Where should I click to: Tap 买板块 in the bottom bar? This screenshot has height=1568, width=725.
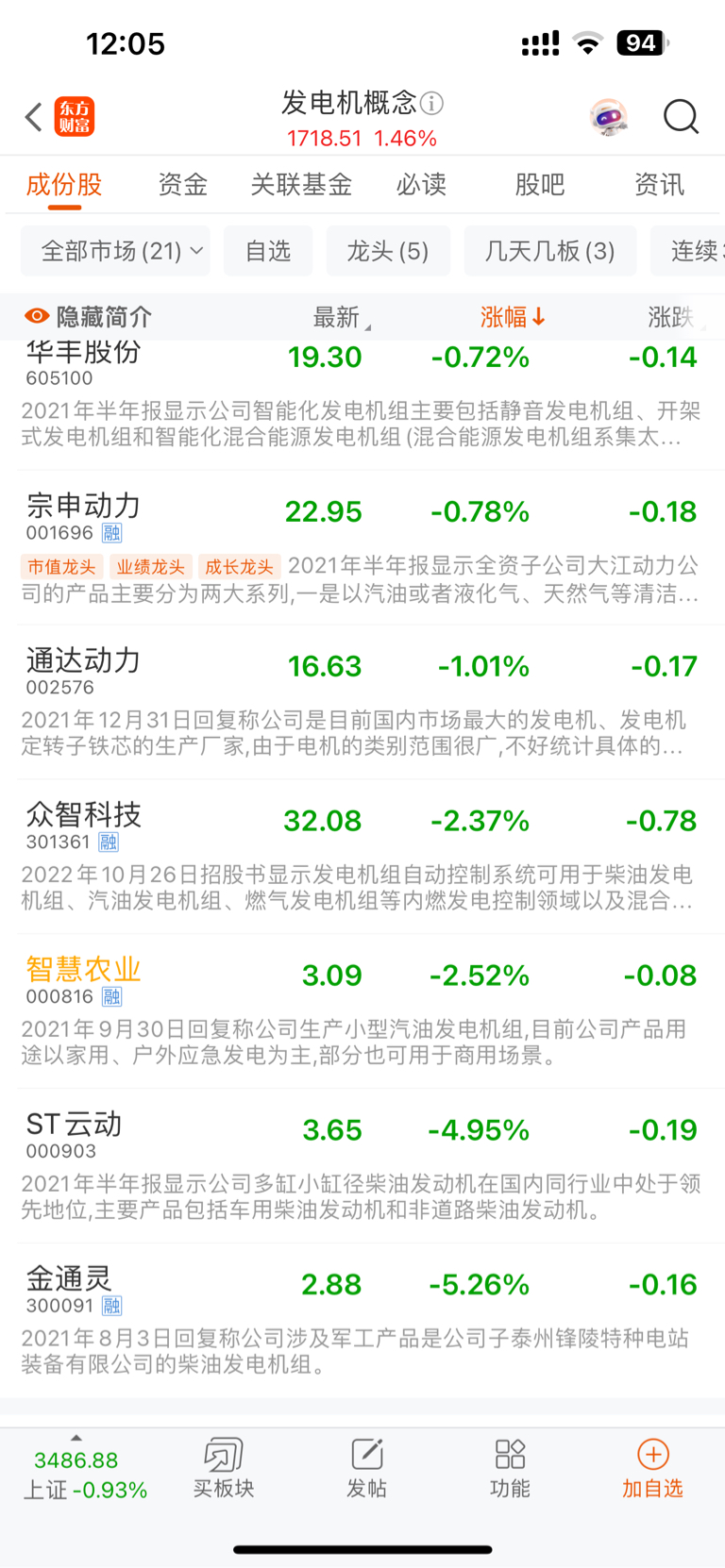tap(224, 1469)
